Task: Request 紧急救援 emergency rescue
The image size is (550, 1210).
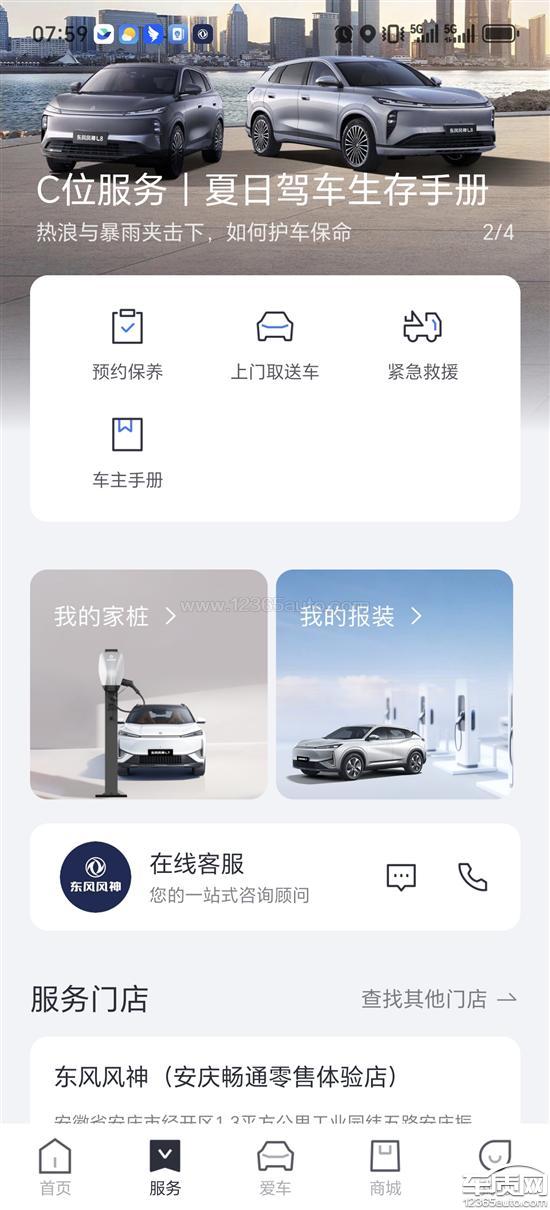Action: tap(423, 345)
